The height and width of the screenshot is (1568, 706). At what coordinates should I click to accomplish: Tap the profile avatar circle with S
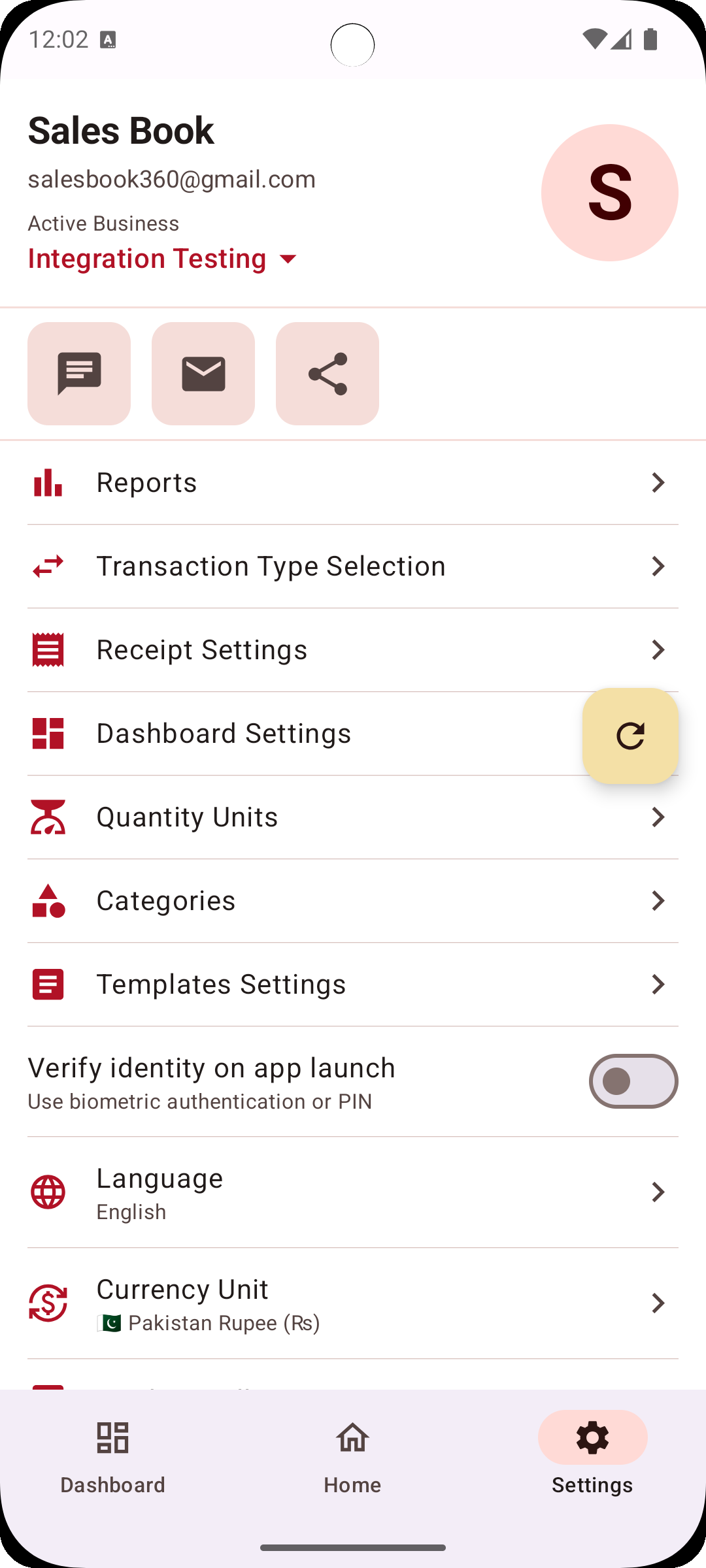point(609,192)
